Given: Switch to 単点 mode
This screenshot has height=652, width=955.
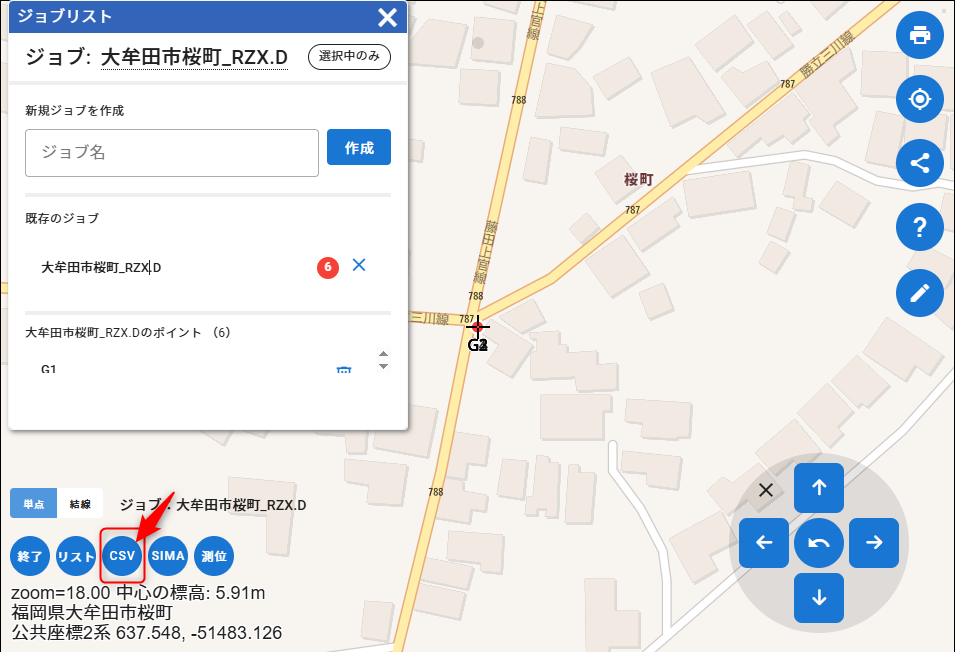Looking at the screenshot, I should 33,504.
